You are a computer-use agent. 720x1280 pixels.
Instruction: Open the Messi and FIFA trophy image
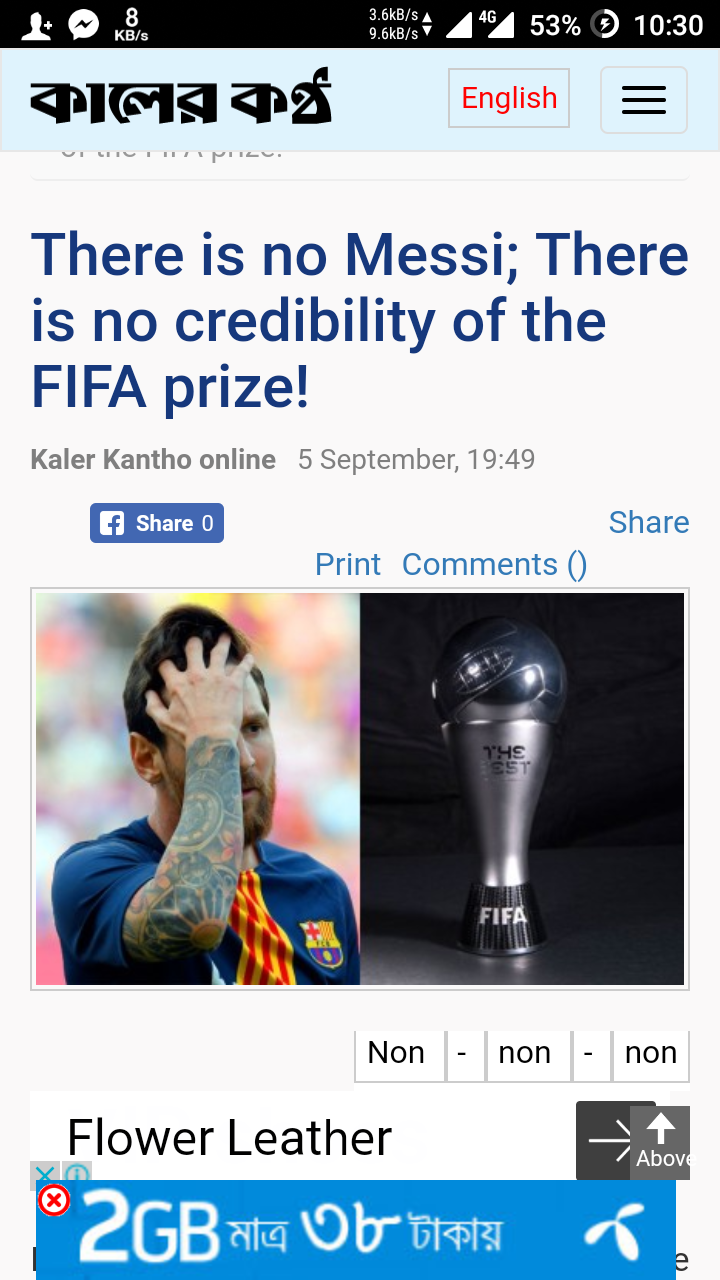pos(360,788)
